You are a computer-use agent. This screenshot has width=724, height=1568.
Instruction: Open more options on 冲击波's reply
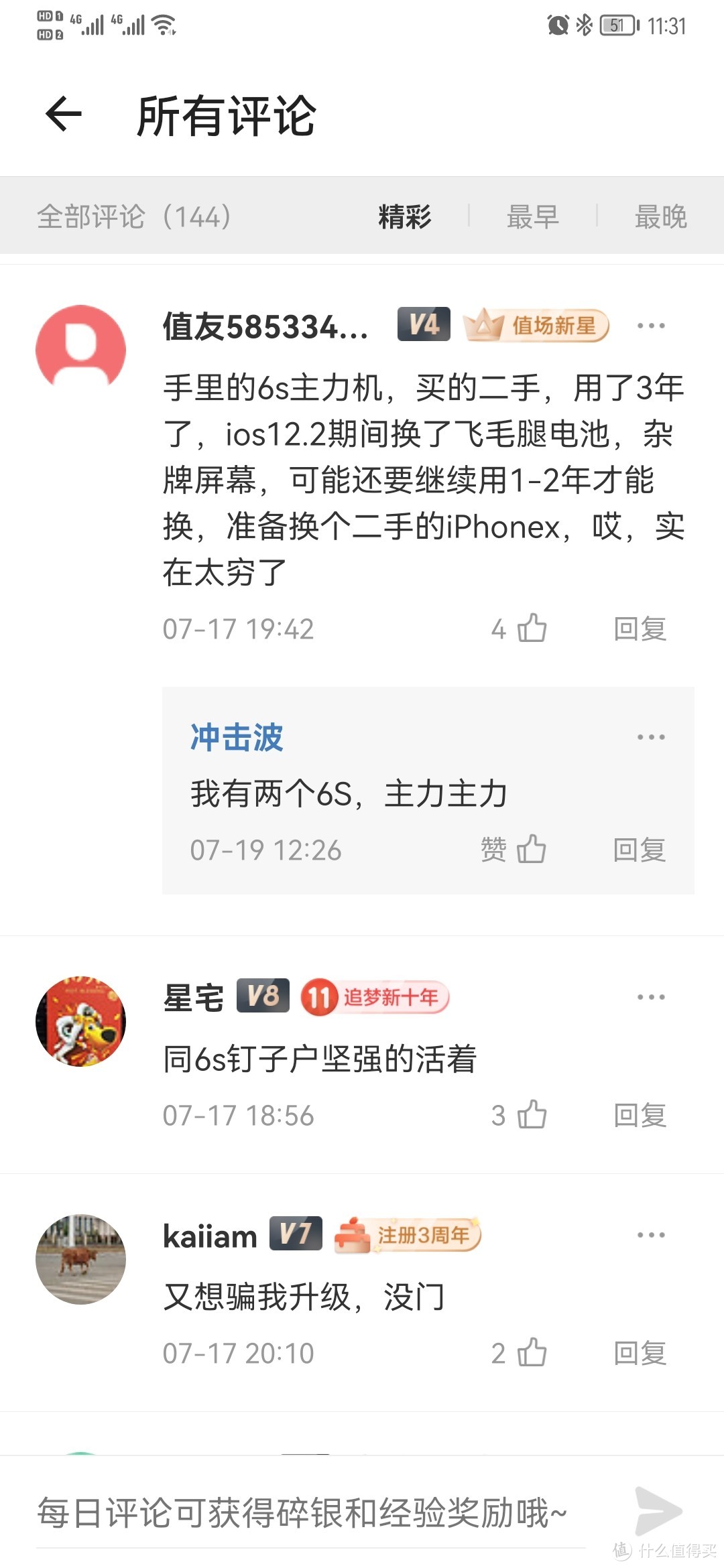click(x=651, y=737)
